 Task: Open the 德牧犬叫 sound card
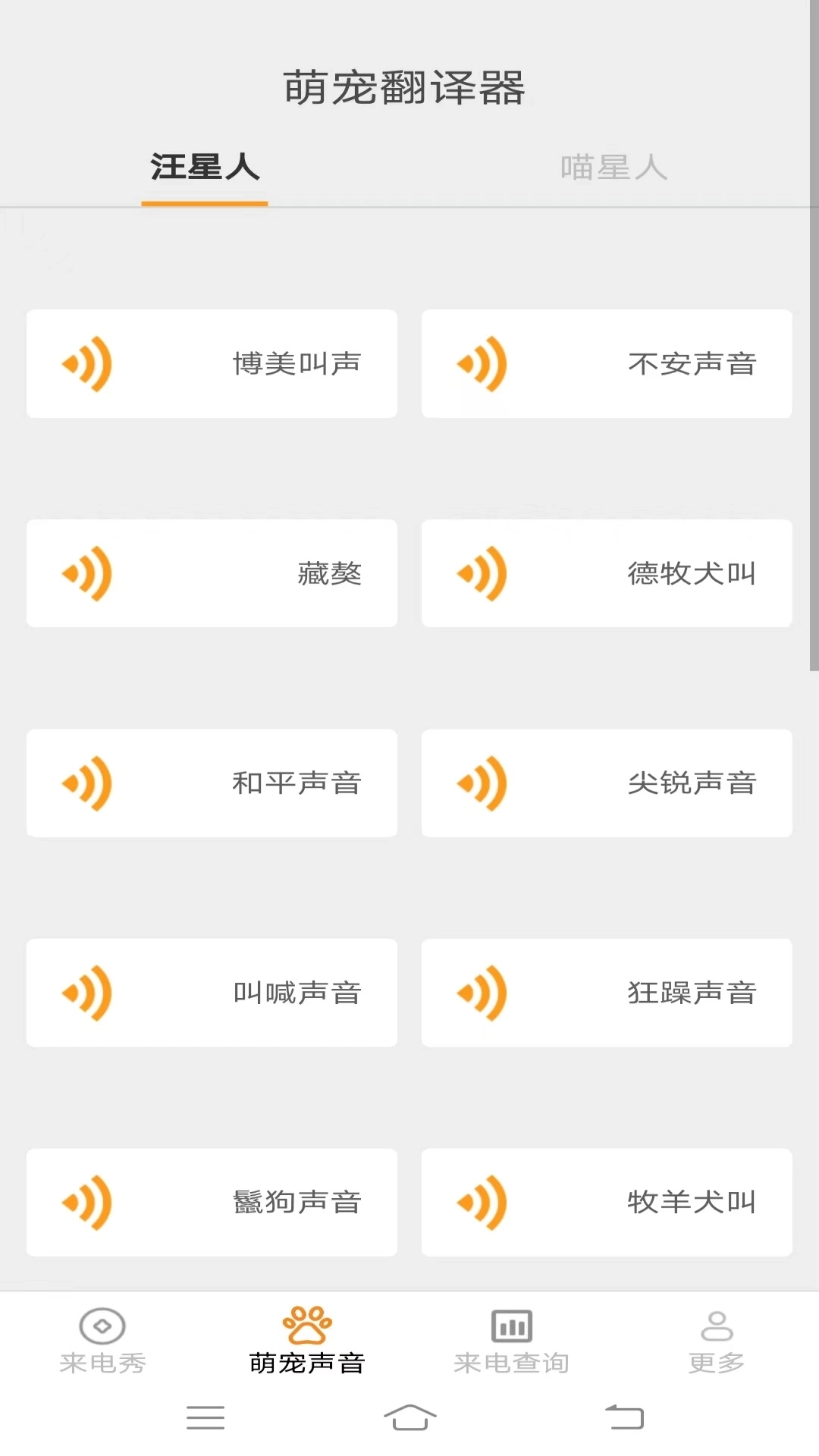(x=607, y=573)
